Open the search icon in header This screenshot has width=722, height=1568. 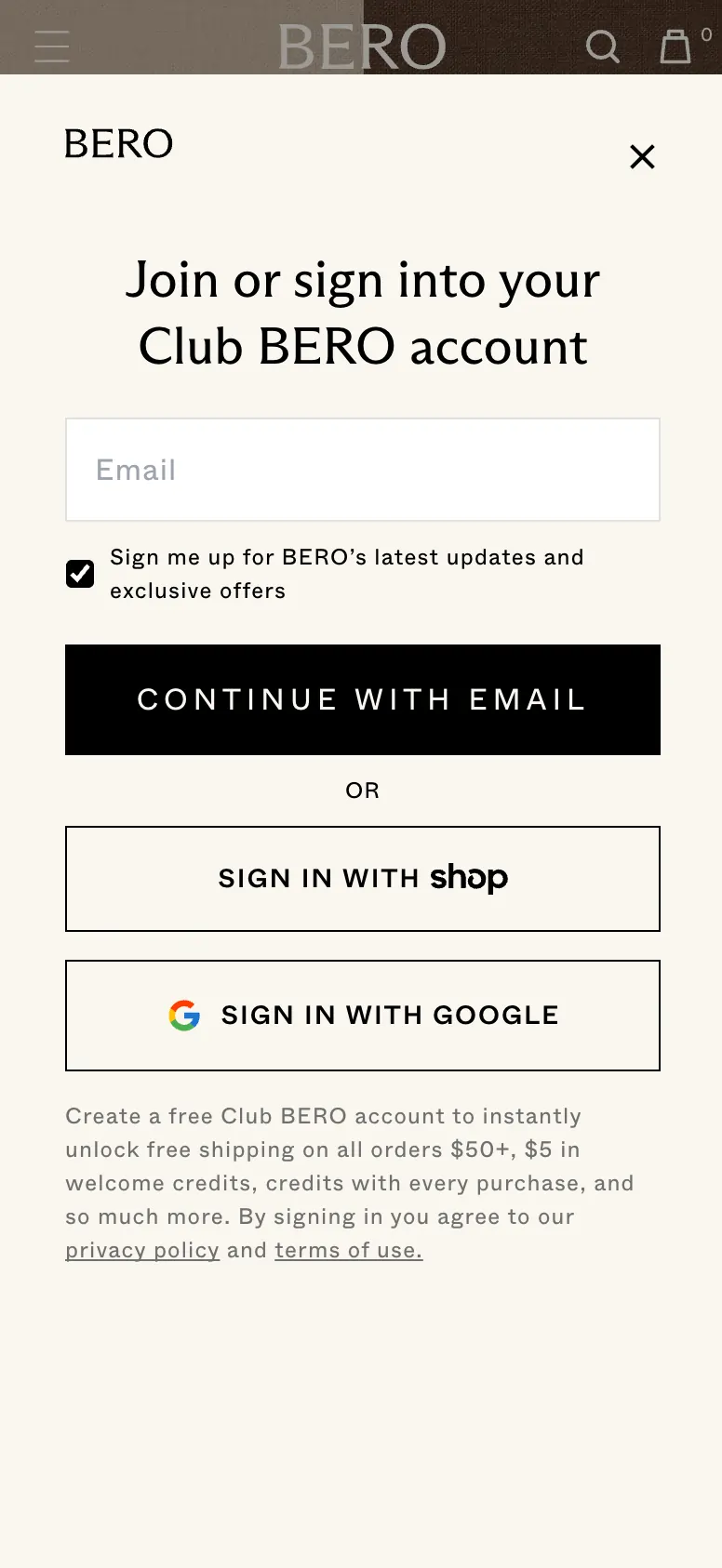[x=602, y=46]
